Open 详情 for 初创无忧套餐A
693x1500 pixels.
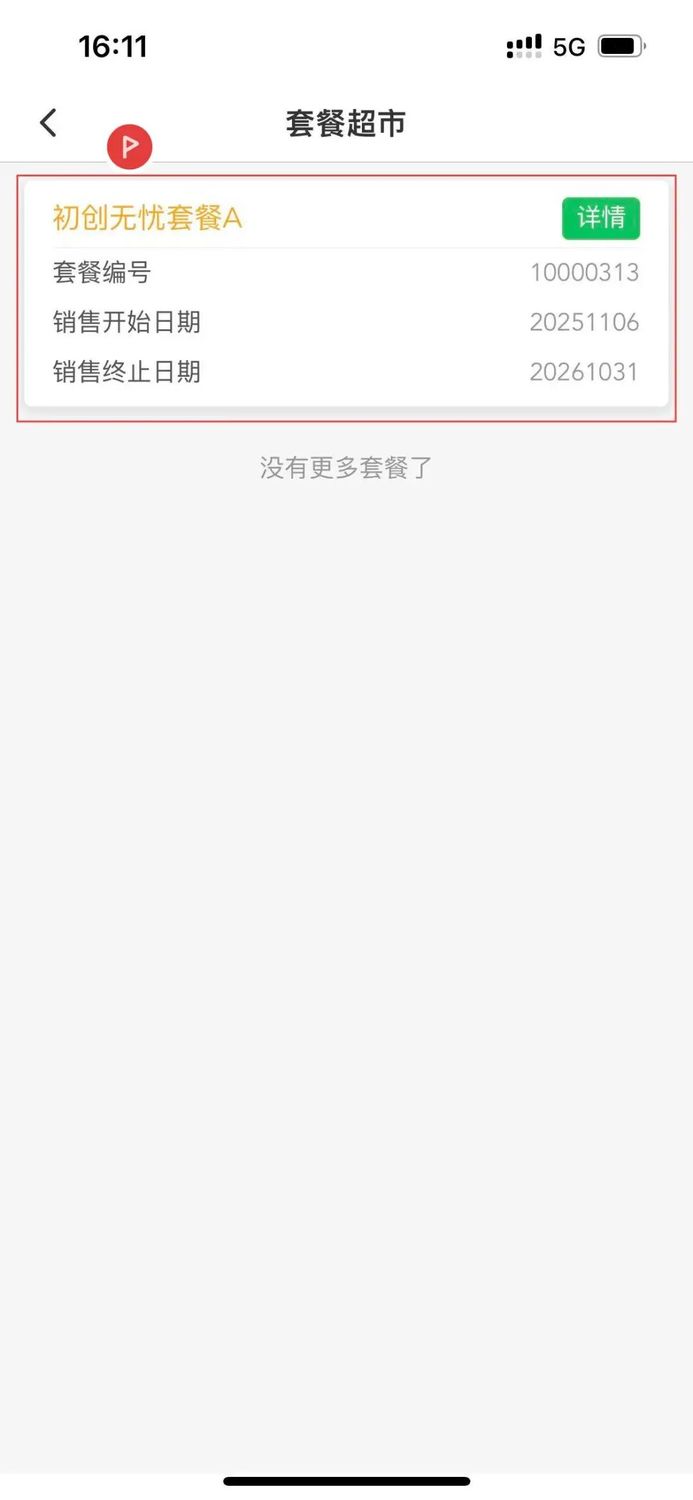click(600, 218)
